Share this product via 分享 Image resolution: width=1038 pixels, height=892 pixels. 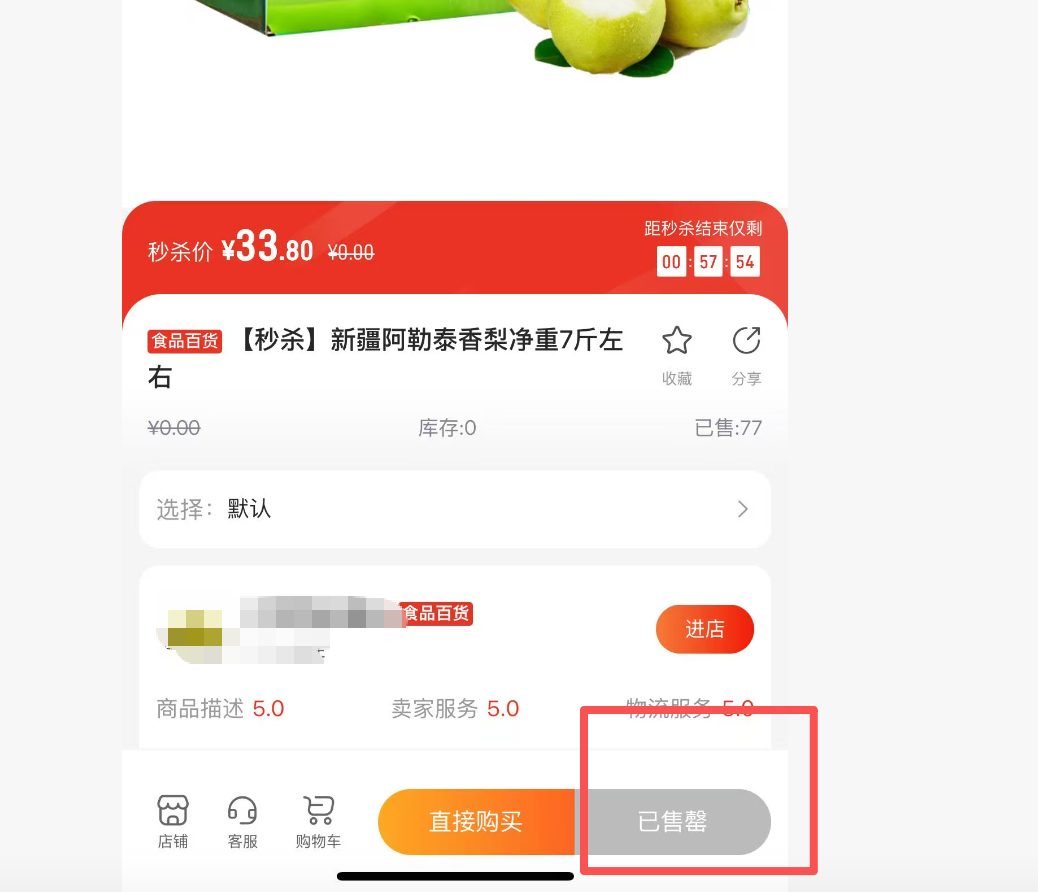[746, 353]
